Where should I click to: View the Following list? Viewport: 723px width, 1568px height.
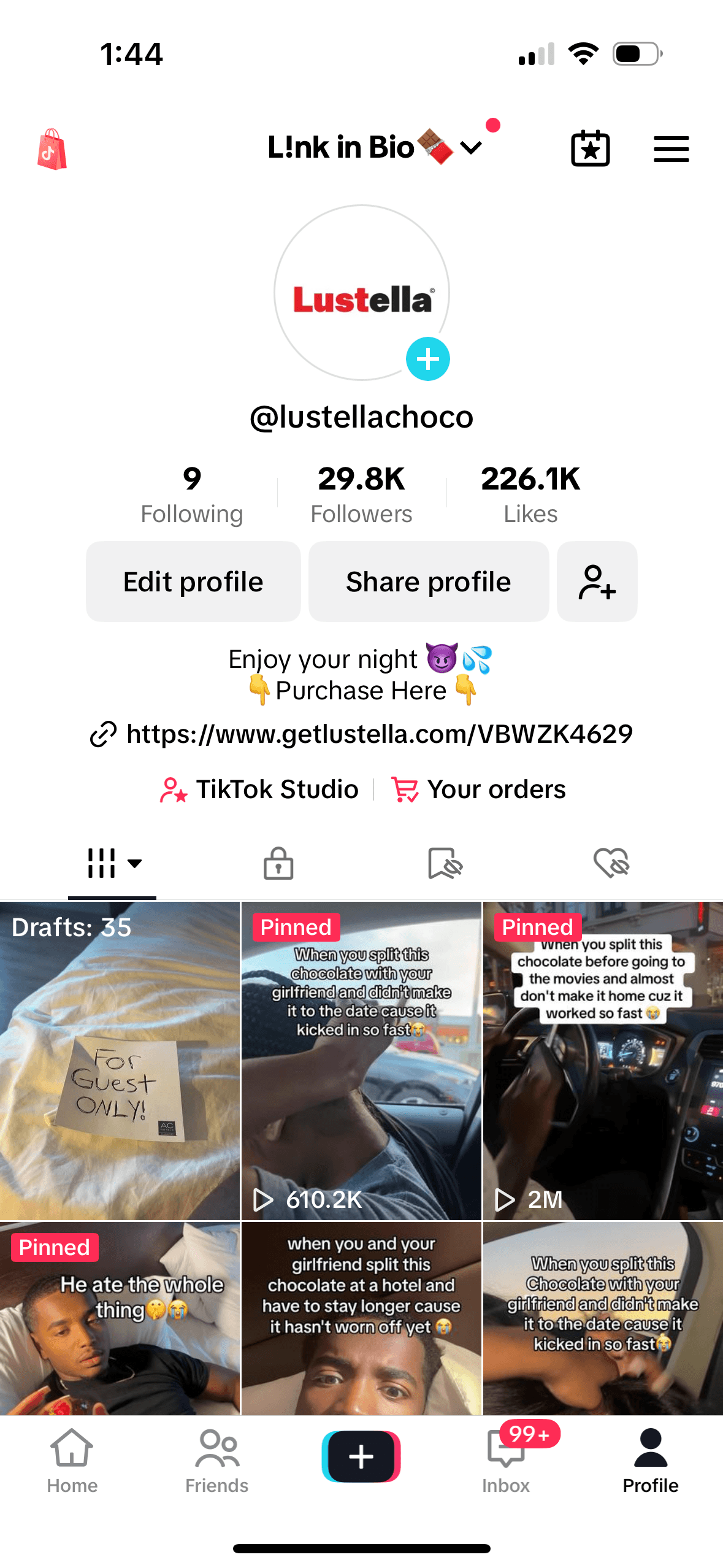[192, 494]
